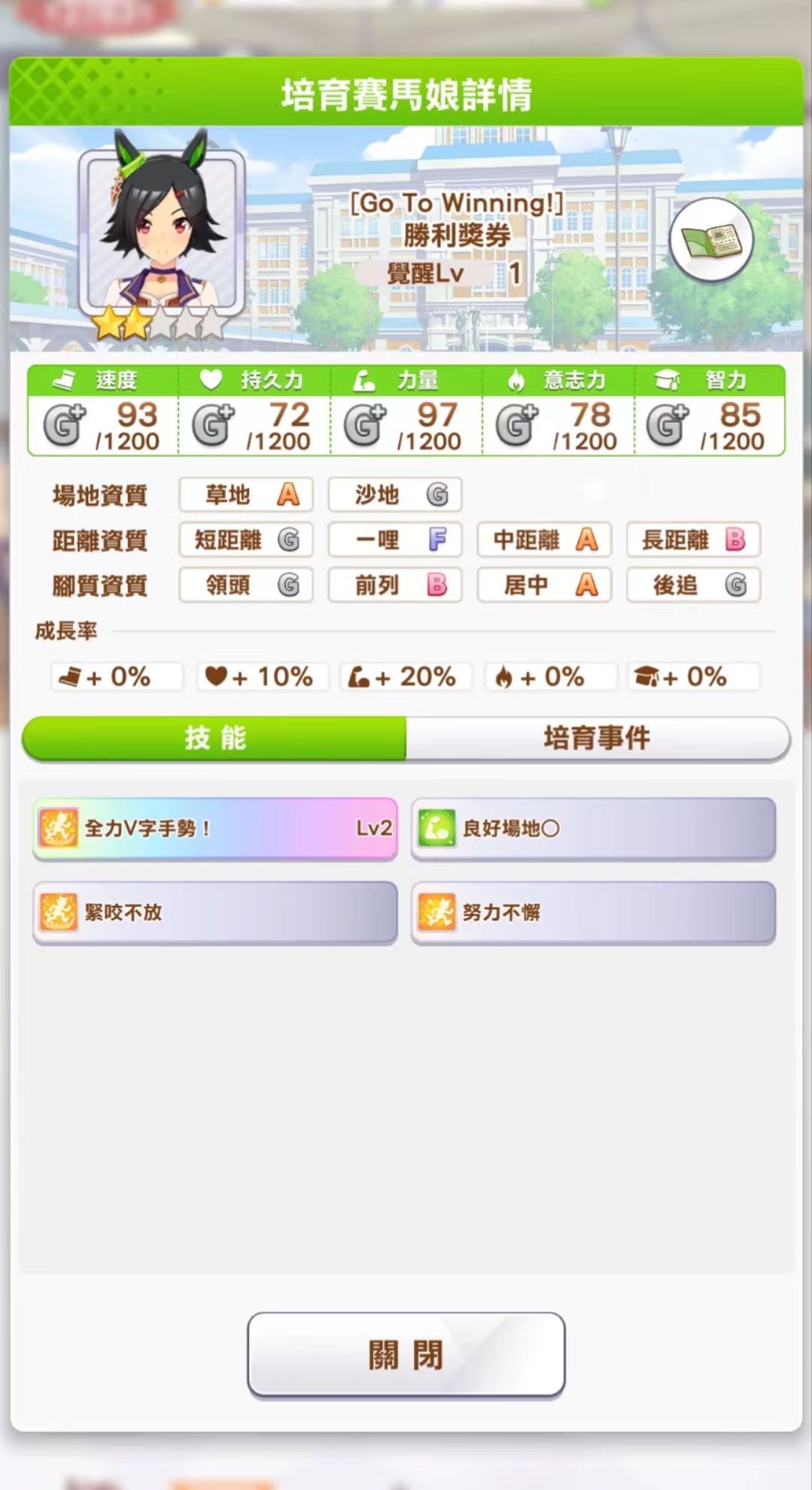
Task: Select the 技能 tab
Action: coord(215,737)
